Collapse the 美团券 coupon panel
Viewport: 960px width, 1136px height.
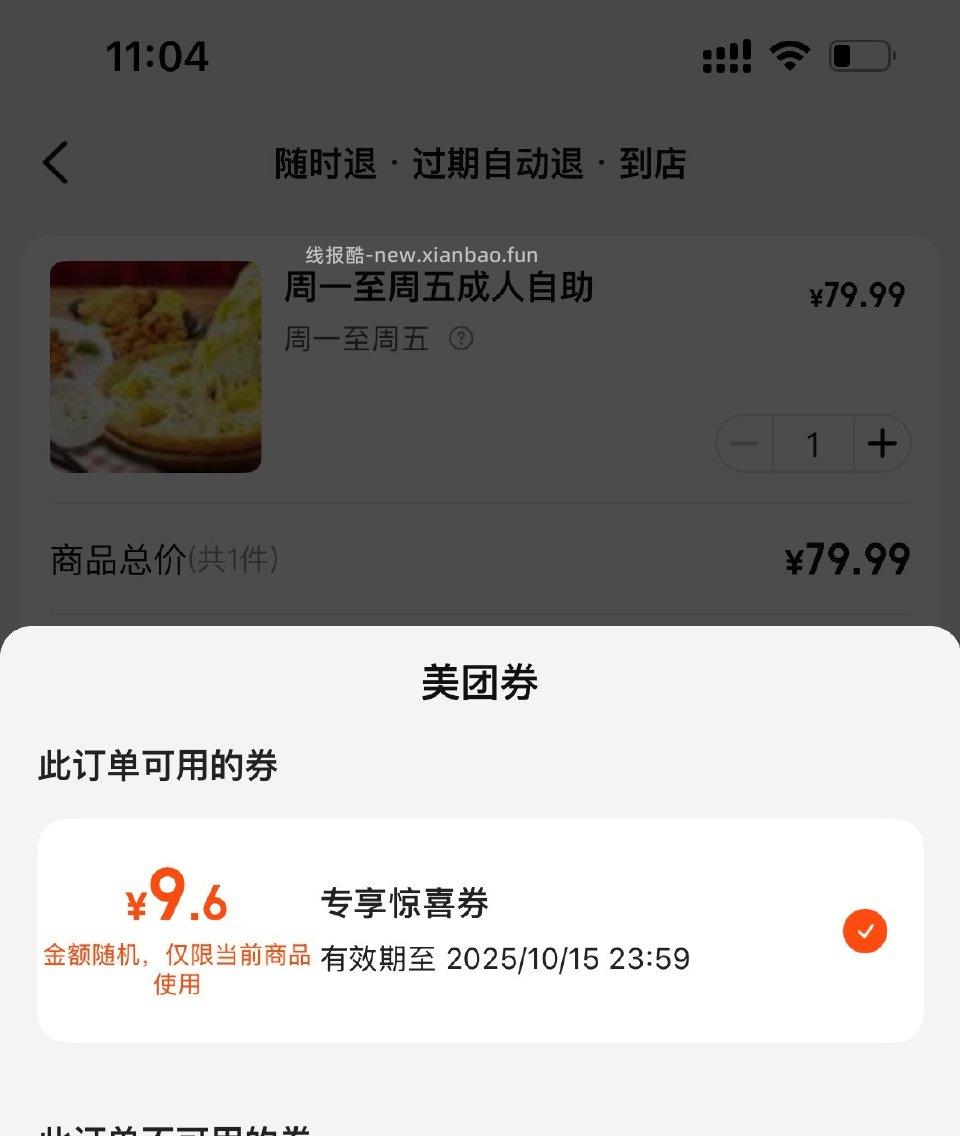click(480, 681)
